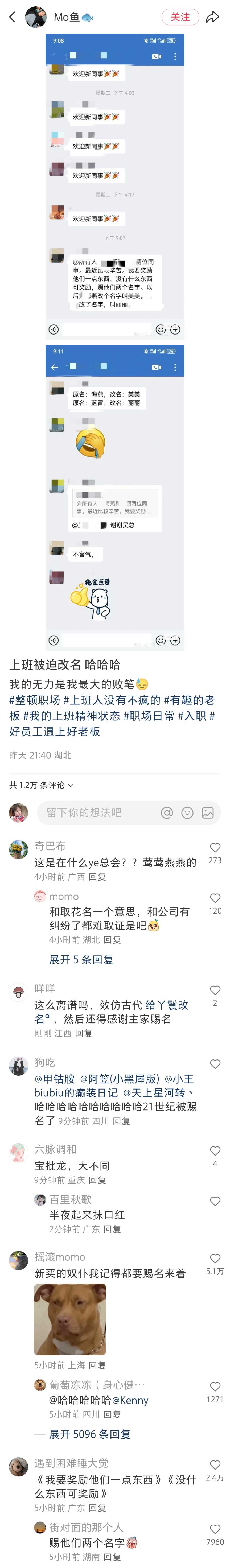230x1568 pixels.
Task: Open Mo鱼's profile avatar
Action: pyautogui.click(x=36, y=17)
